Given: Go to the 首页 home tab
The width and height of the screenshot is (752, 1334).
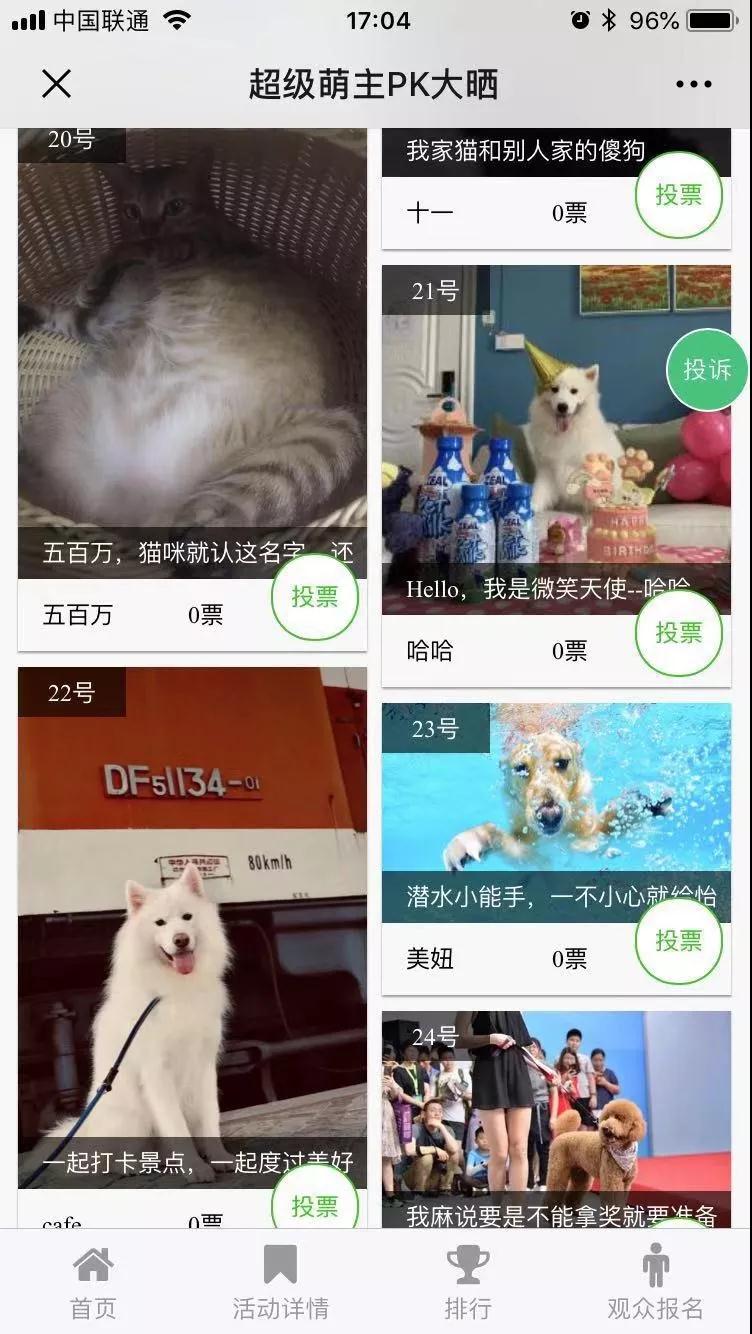Looking at the screenshot, I should point(93,1283).
